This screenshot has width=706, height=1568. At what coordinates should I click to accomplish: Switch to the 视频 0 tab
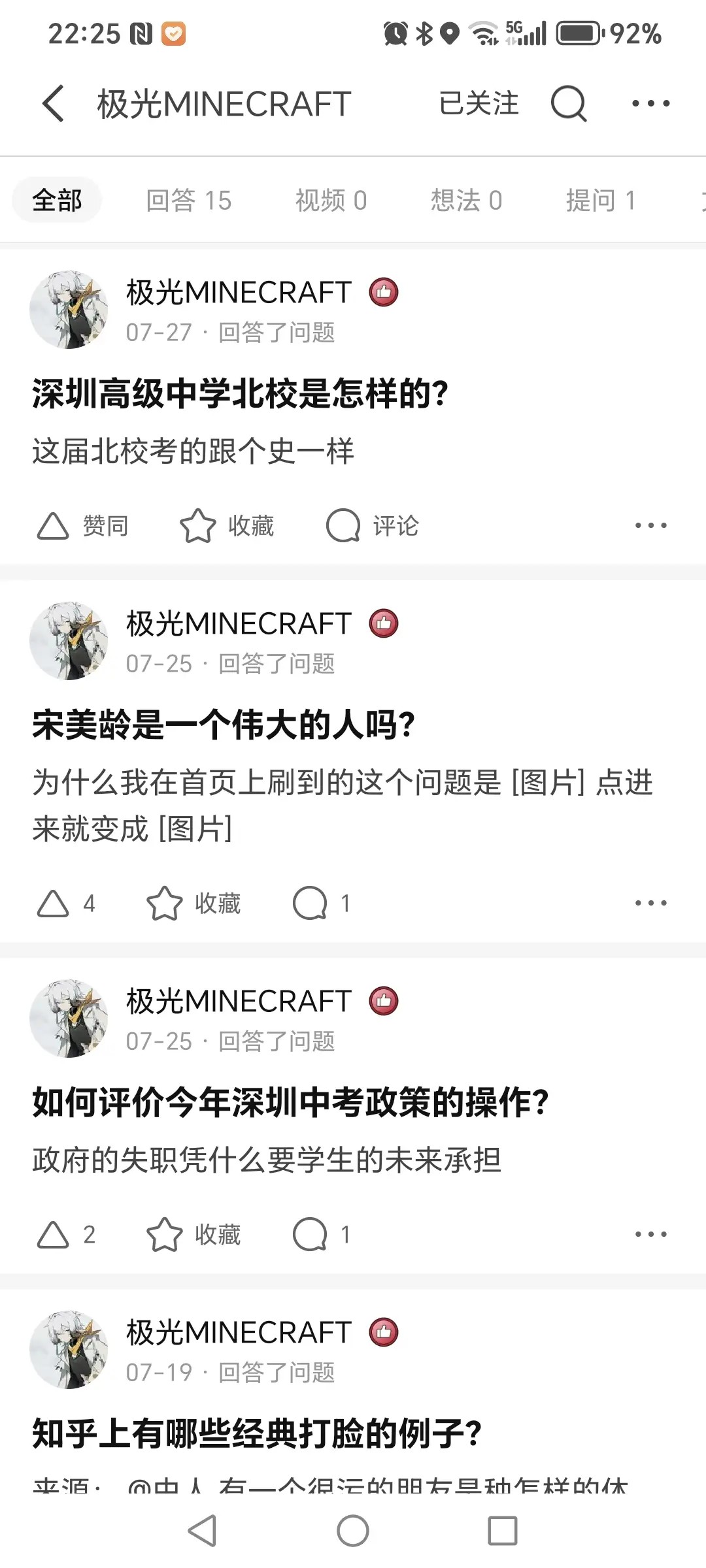[331, 201]
